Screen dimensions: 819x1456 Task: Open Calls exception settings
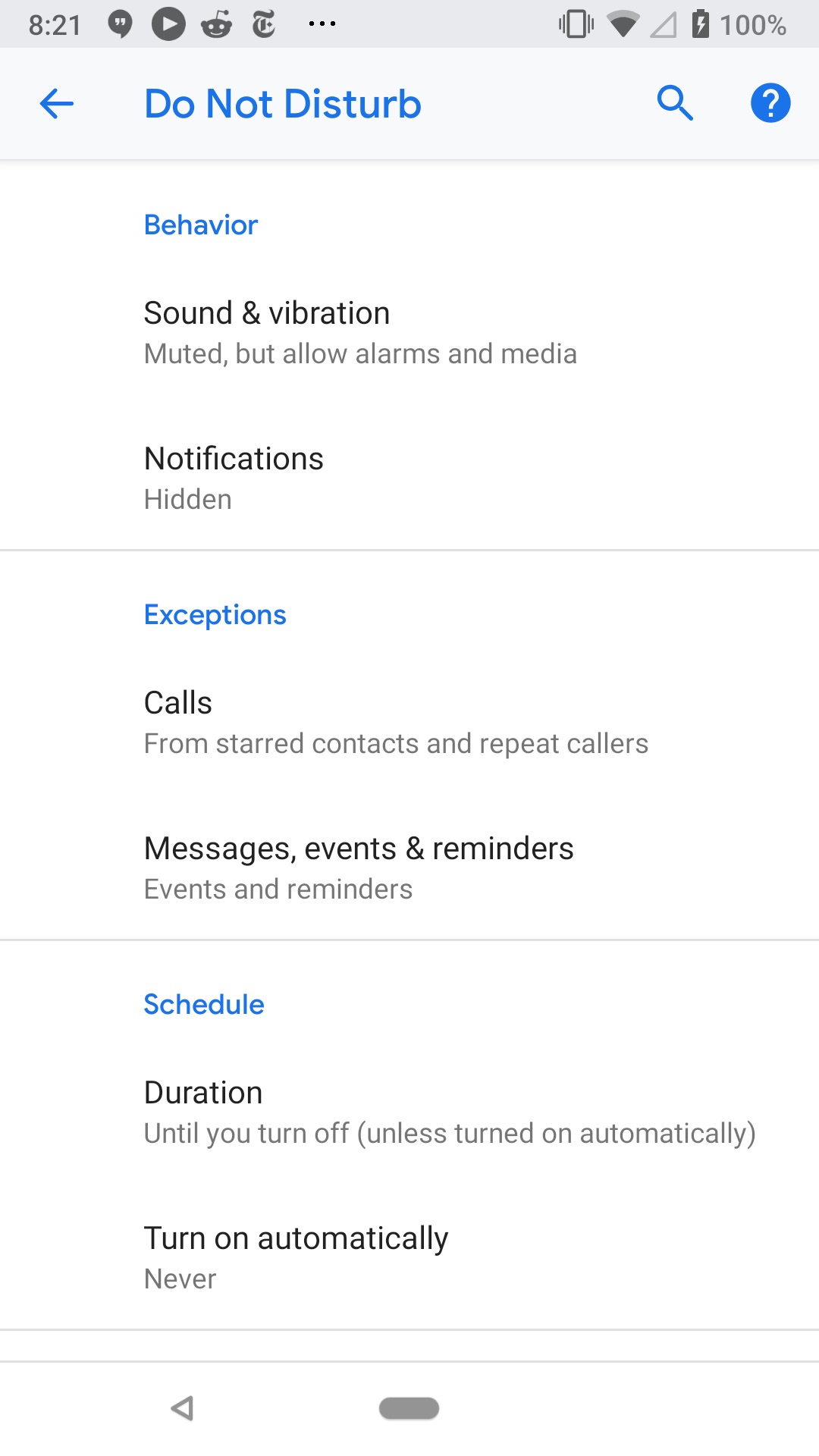(409, 720)
